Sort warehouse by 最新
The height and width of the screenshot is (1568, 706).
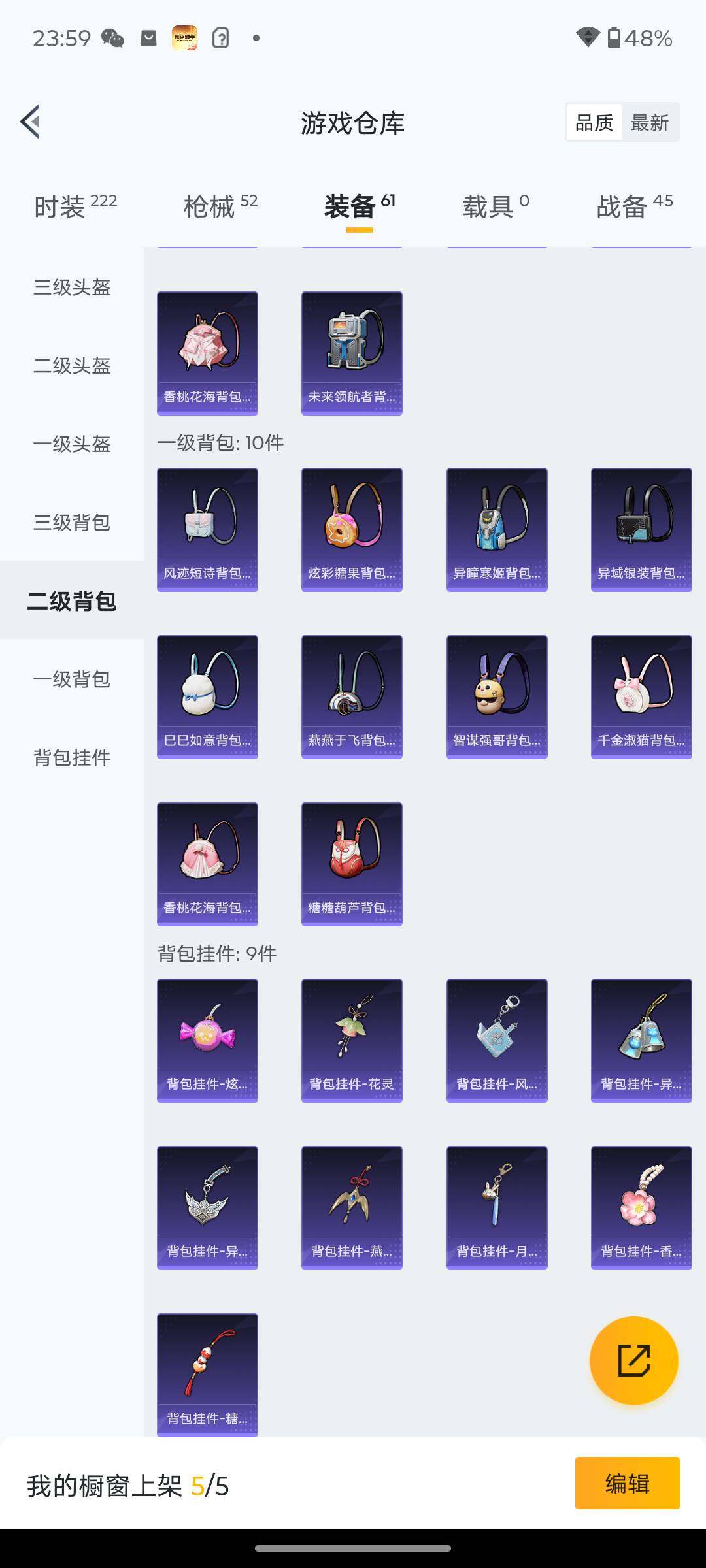[649, 122]
